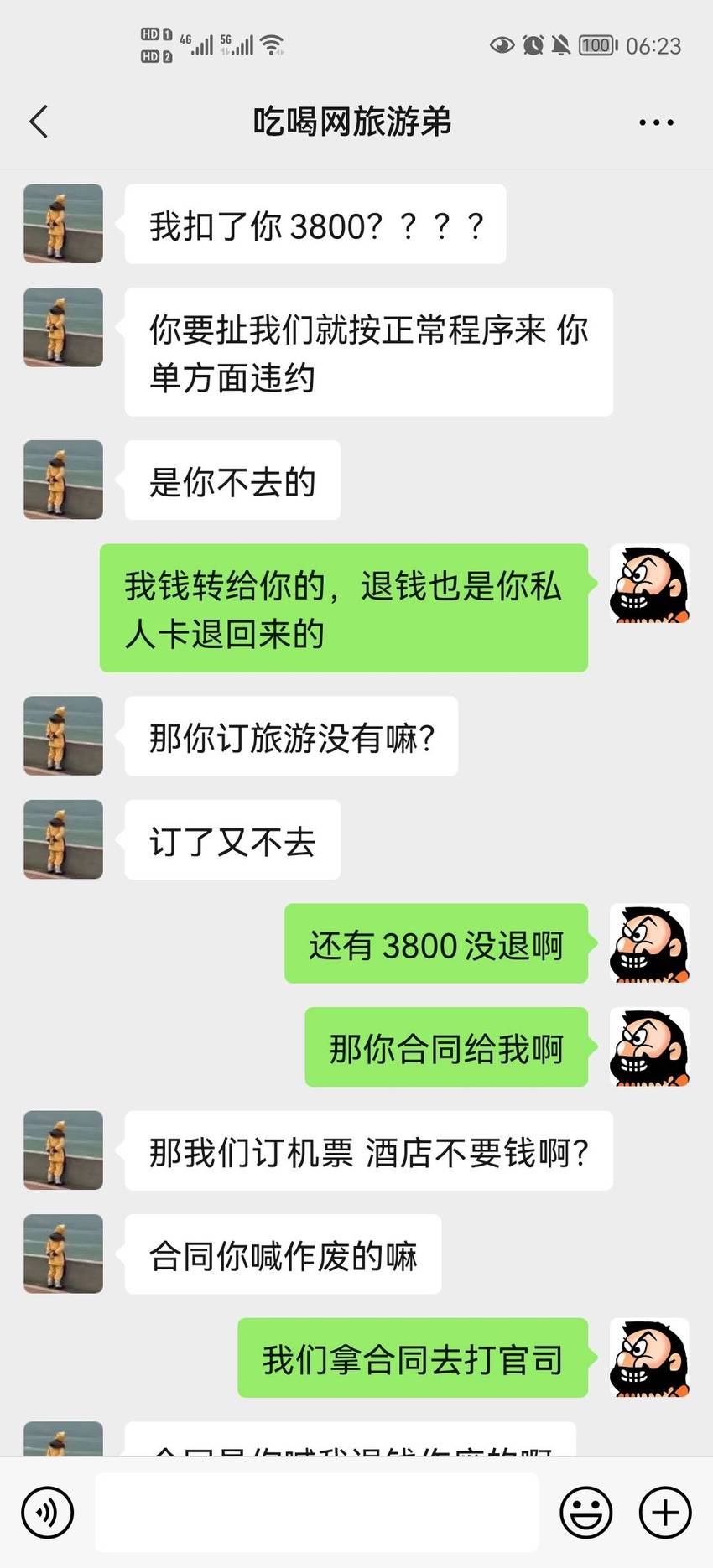The image size is (713, 1568).
Task: Open contact avatar beside 我扣了你3800 message
Action: [x=63, y=224]
